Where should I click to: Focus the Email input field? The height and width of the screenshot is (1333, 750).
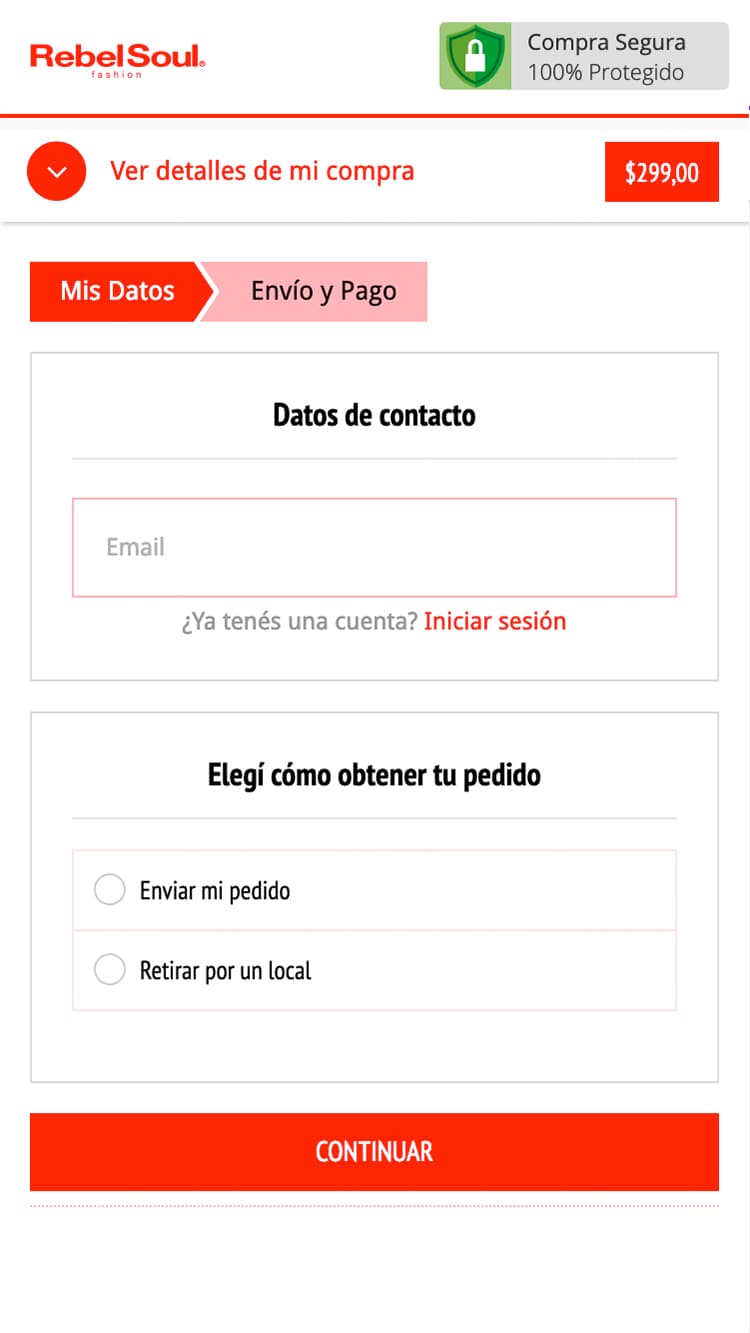[374, 547]
